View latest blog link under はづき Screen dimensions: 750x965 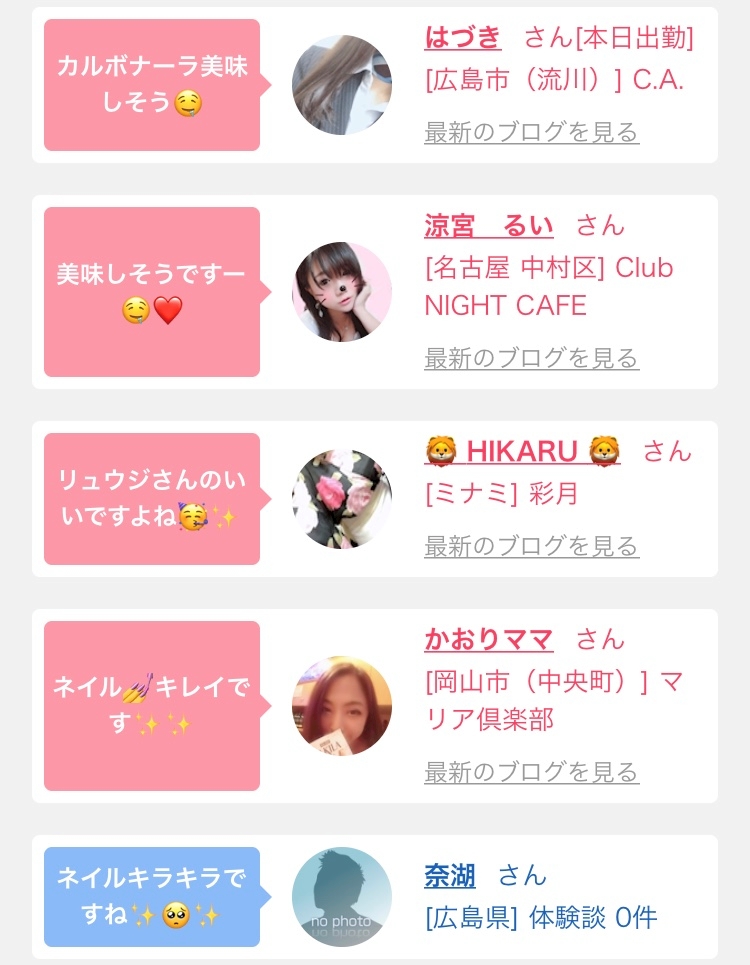pos(531,132)
